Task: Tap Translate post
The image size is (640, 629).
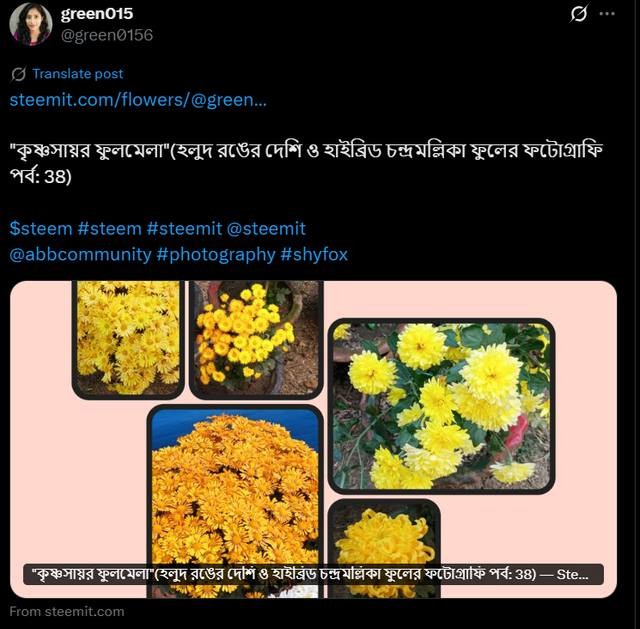Action: pos(77,74)
